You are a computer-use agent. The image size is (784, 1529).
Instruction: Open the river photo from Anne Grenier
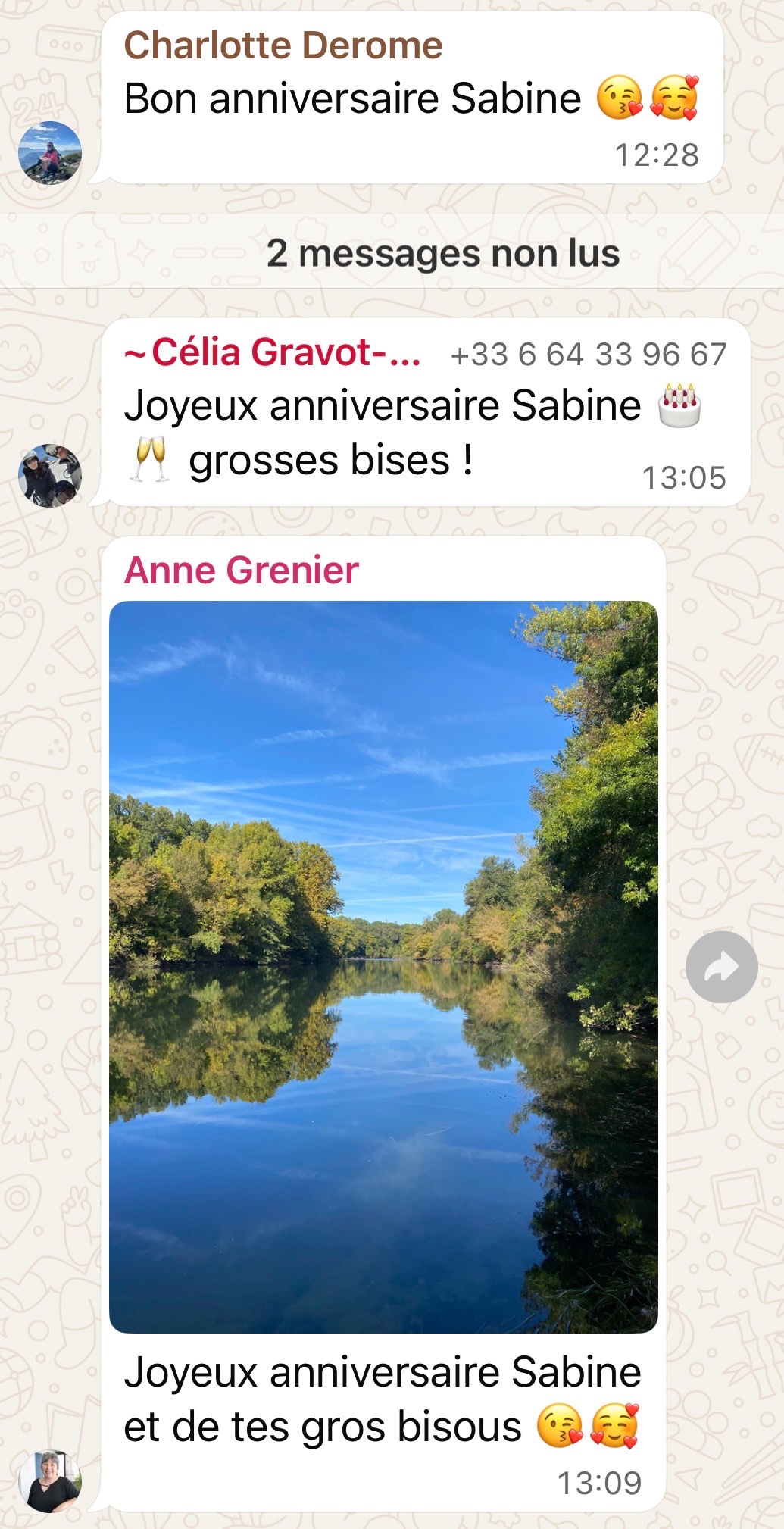[383, 967]
